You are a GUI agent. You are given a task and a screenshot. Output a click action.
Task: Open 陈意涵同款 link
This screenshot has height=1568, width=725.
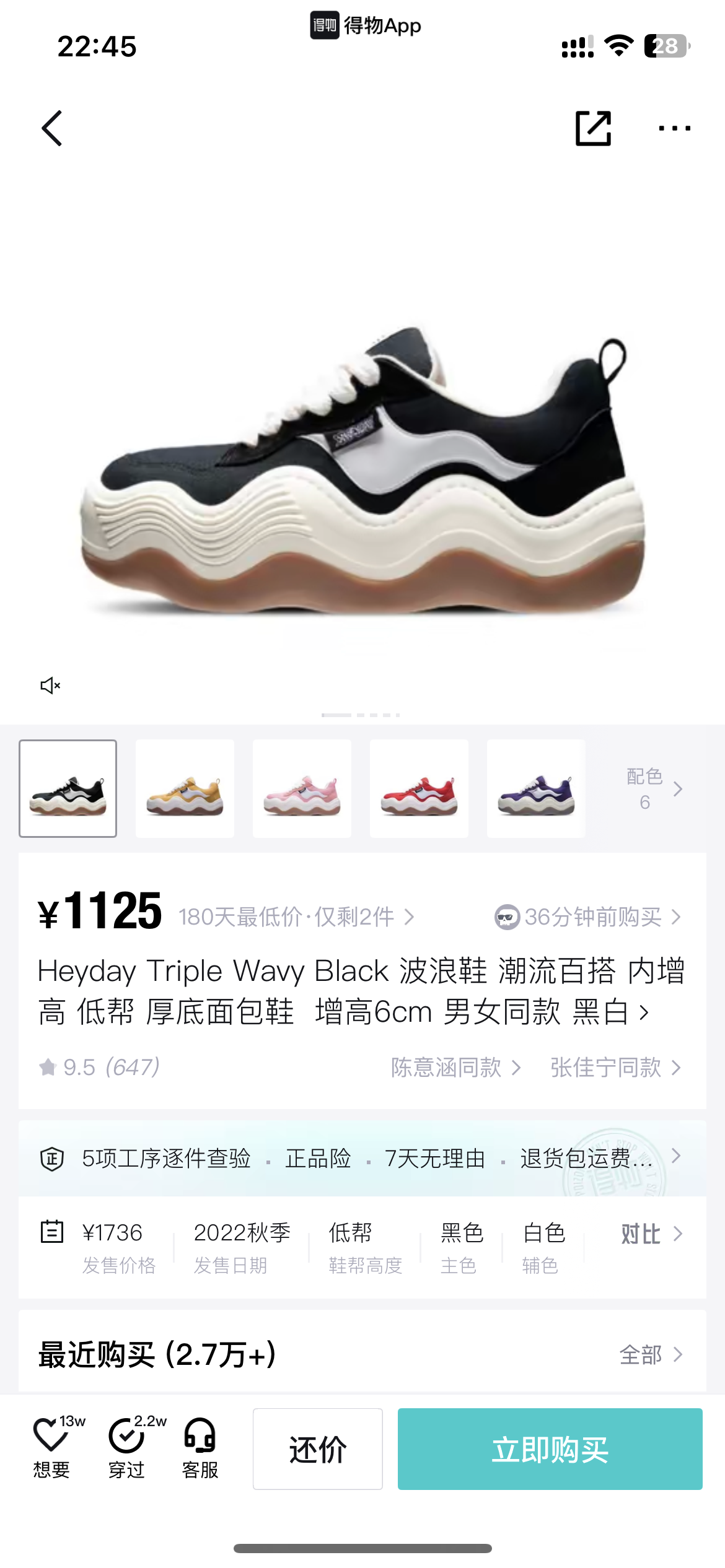pyautogui.click(x=455, y=1067)
